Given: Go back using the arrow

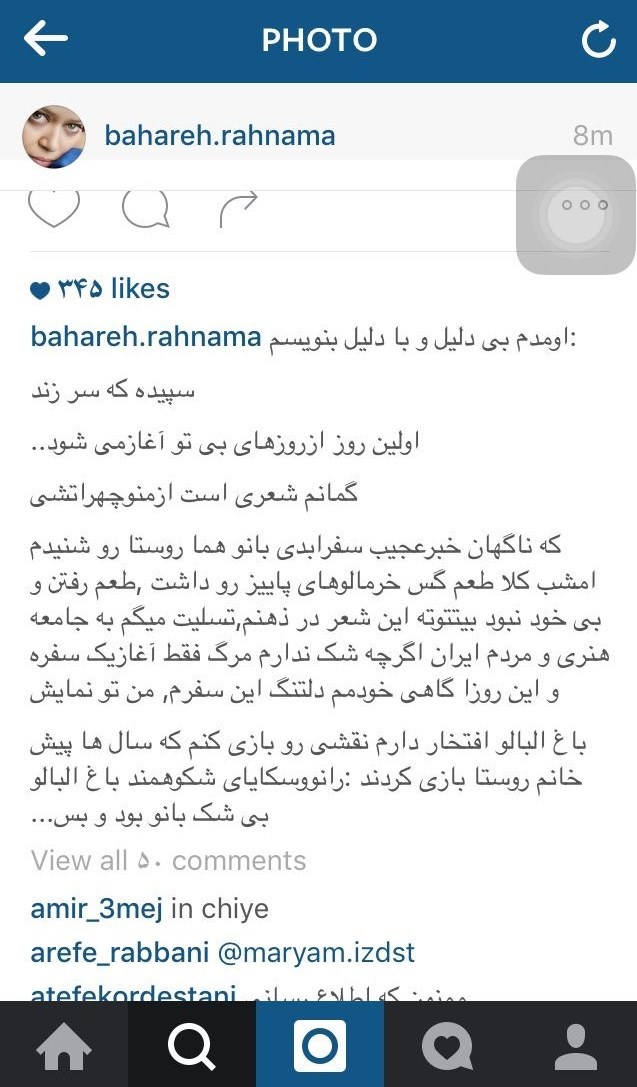Looking at the screenshot, I should 46,40.
